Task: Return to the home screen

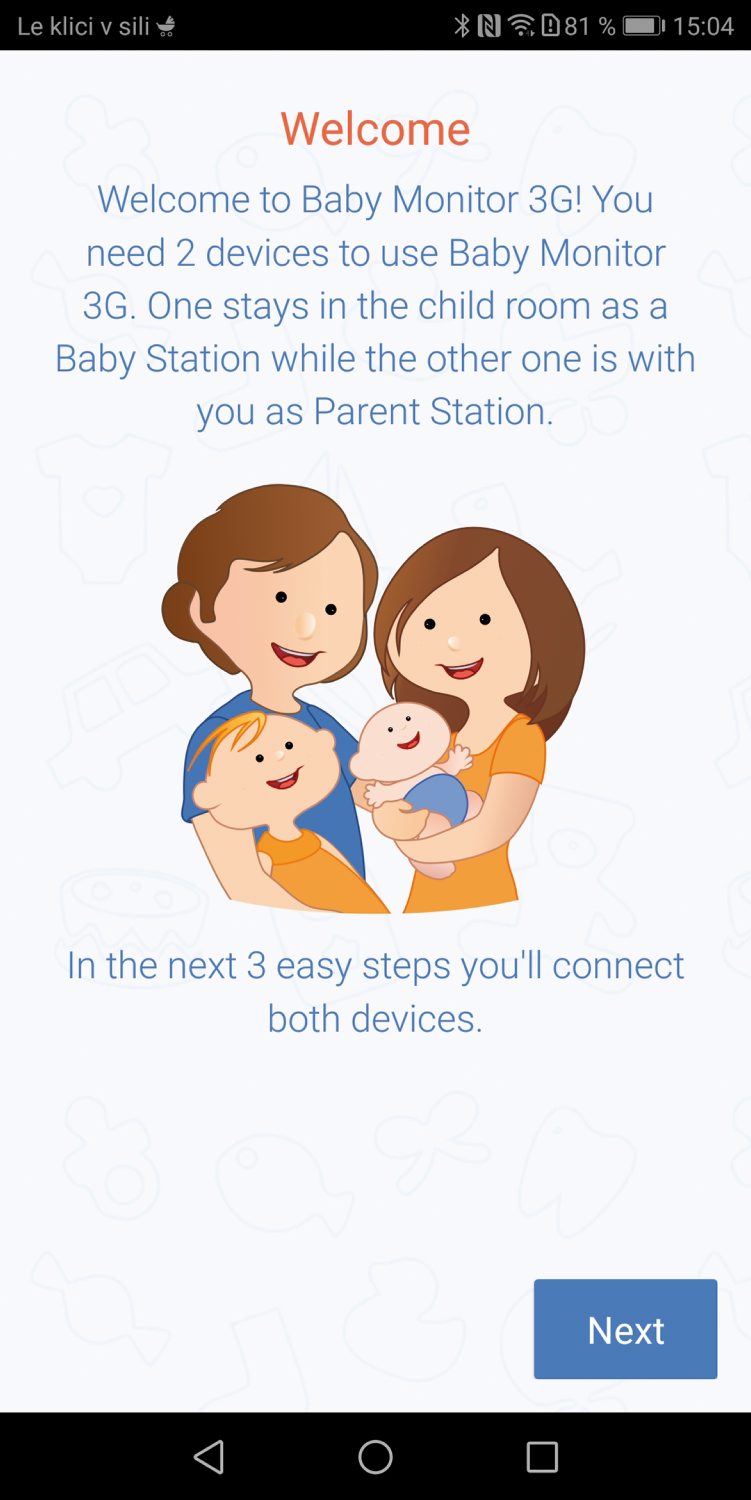Action: 375,1457
